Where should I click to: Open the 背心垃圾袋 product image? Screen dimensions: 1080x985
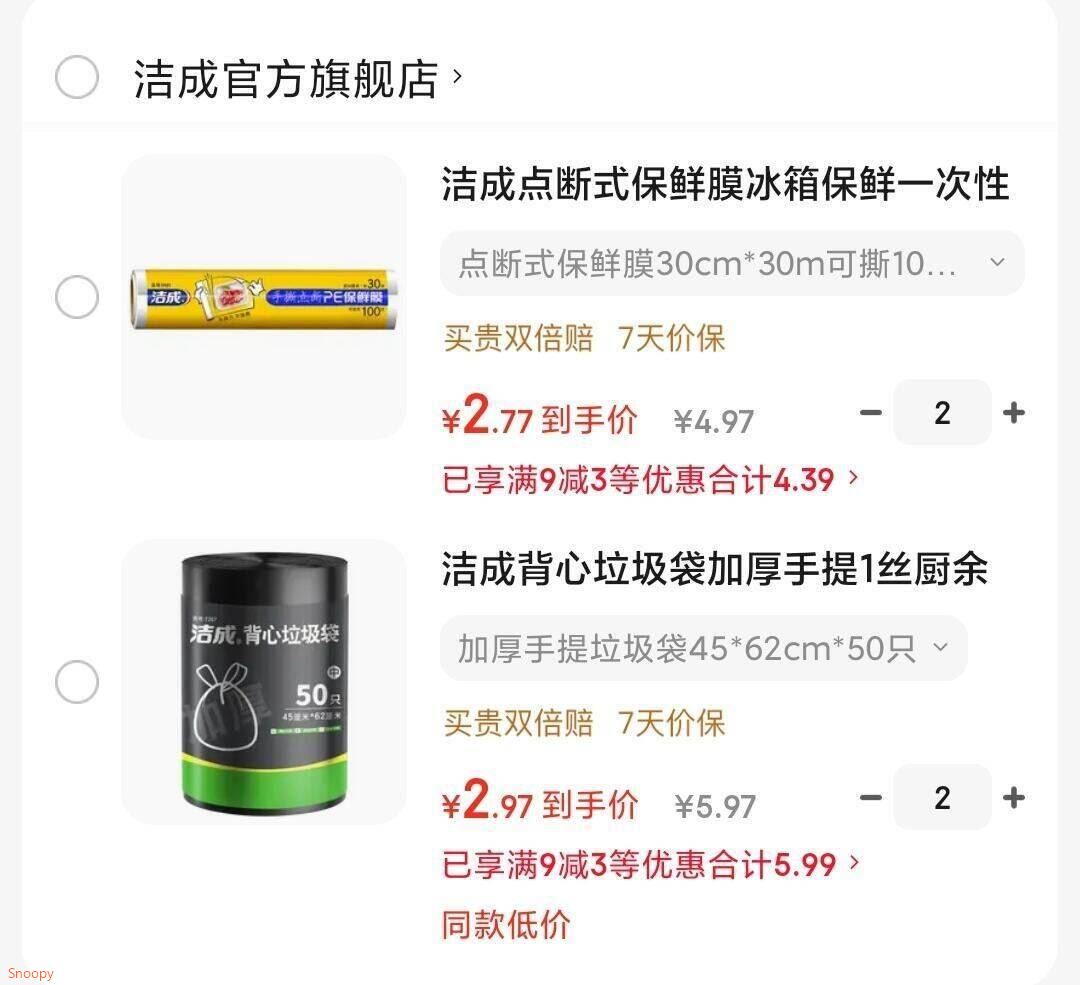click(x=264, y=682)
